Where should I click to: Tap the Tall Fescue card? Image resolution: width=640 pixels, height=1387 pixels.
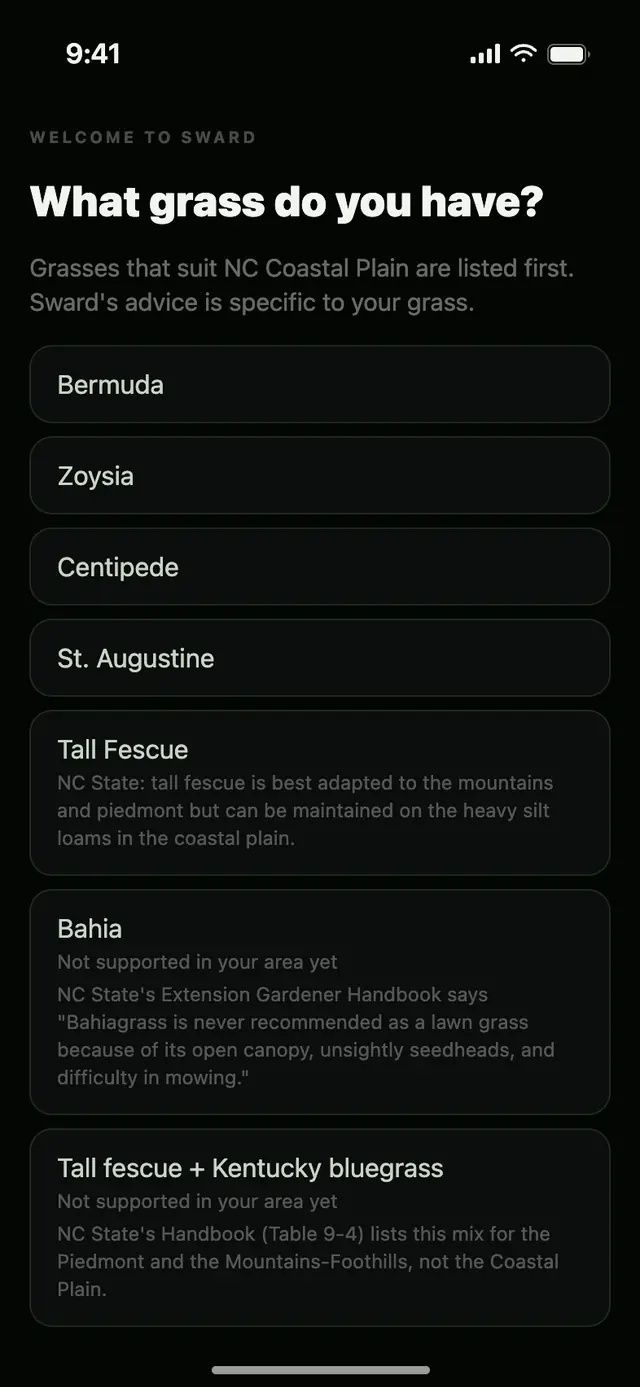coord(320,793)
